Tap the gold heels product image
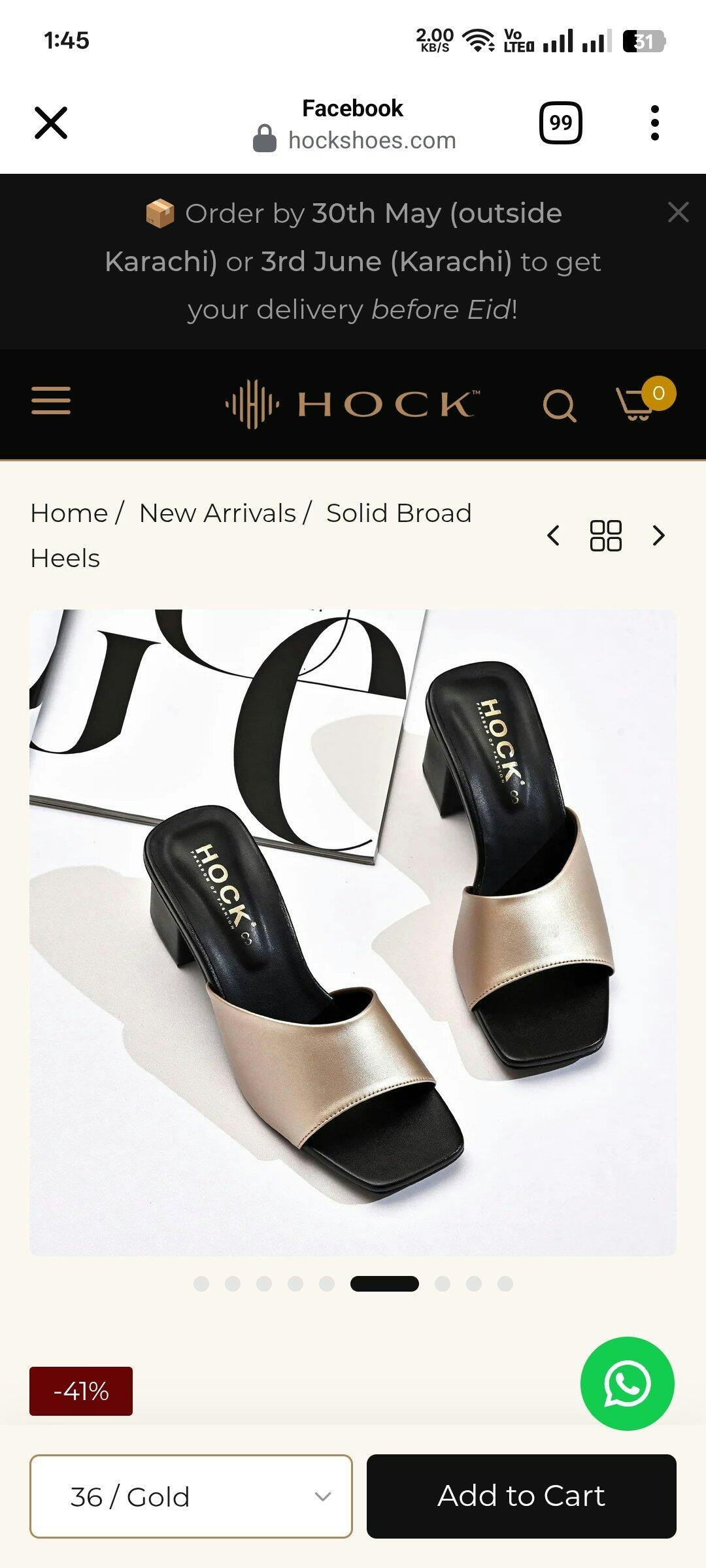706x1568 pixels. point(353,933)
